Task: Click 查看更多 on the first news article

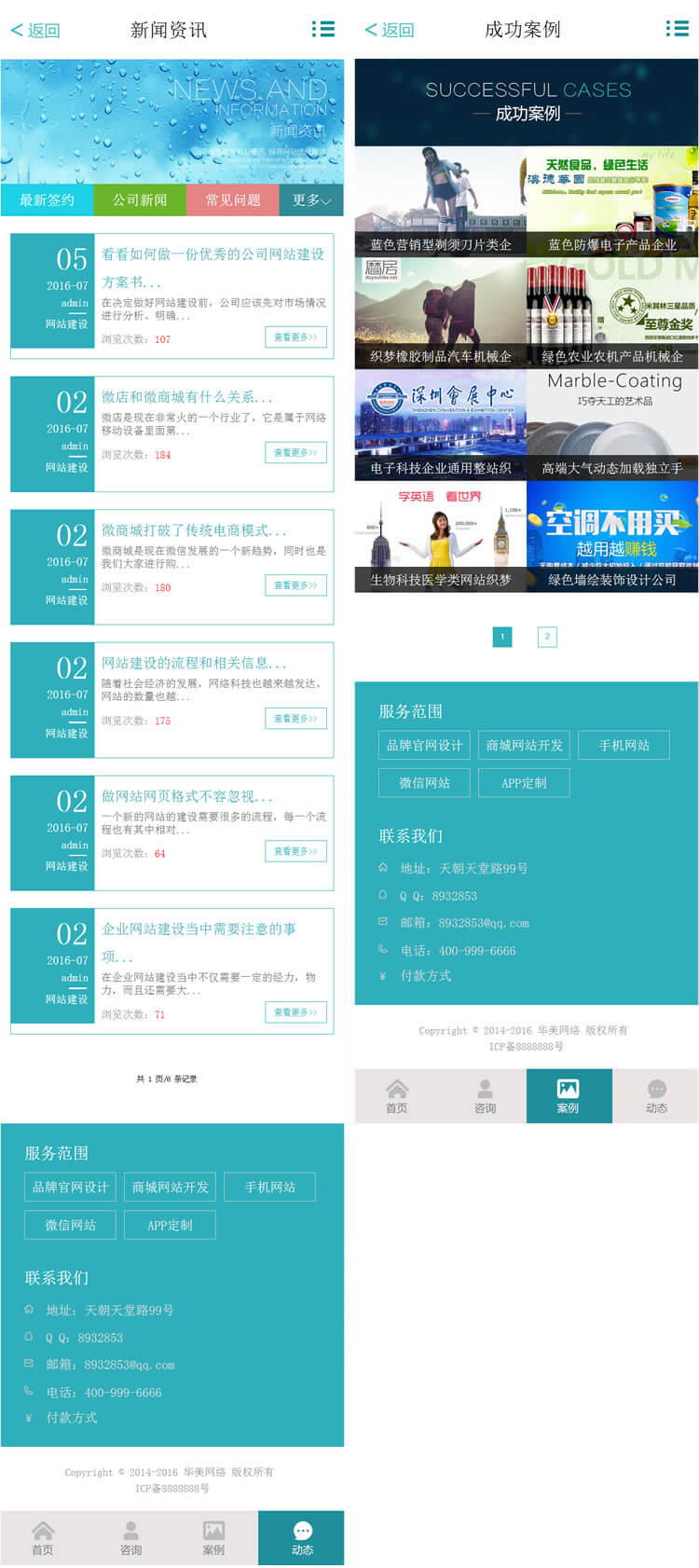Action: click(295, 338)
